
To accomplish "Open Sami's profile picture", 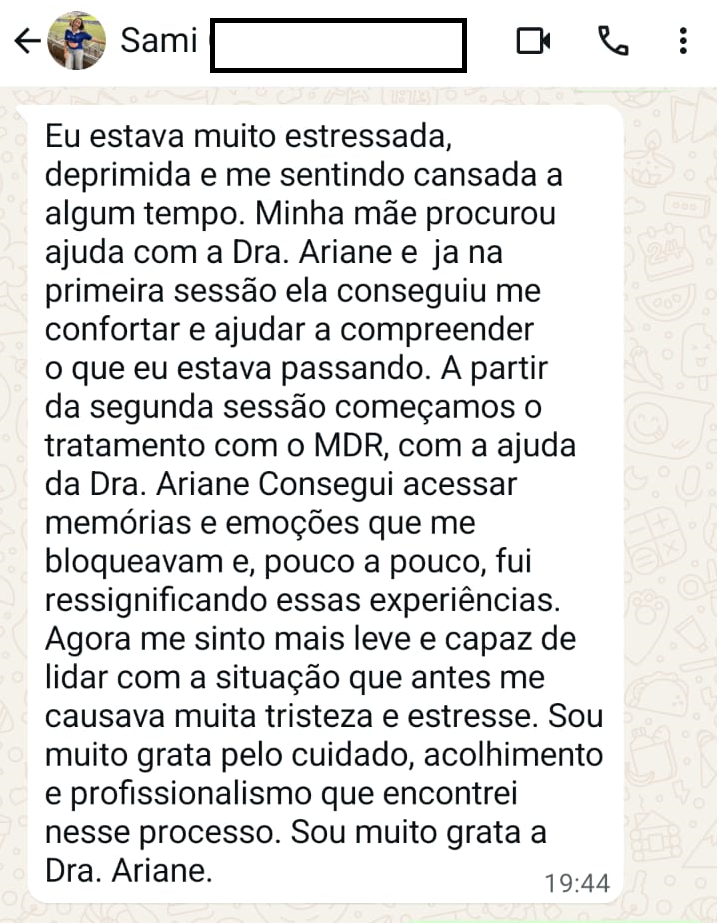I will point(76,41).
